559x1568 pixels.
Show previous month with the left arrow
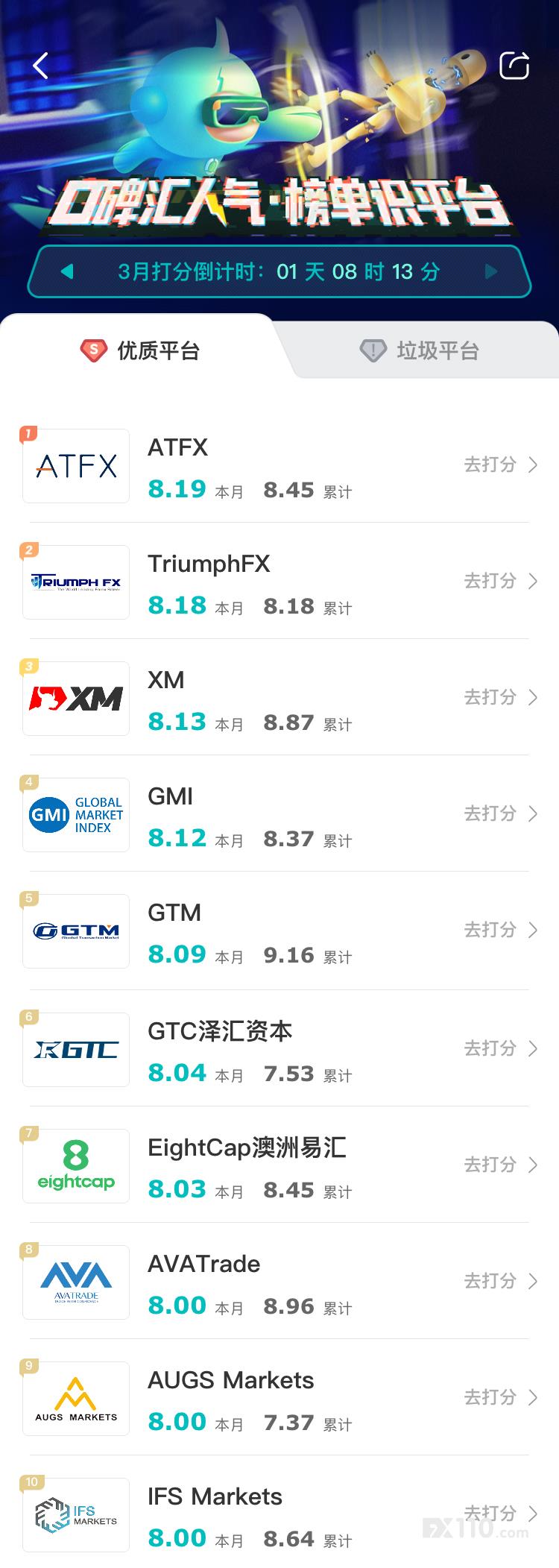point(67,271)
